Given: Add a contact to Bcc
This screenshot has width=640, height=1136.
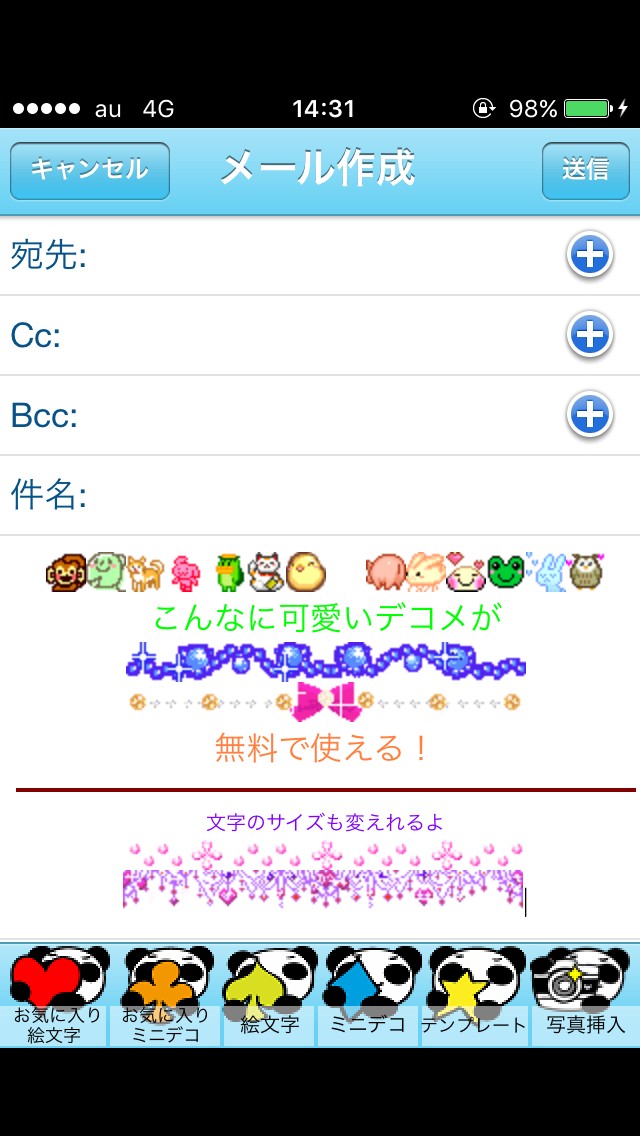Looking at the screenshot, I should [x=590, y=414].
